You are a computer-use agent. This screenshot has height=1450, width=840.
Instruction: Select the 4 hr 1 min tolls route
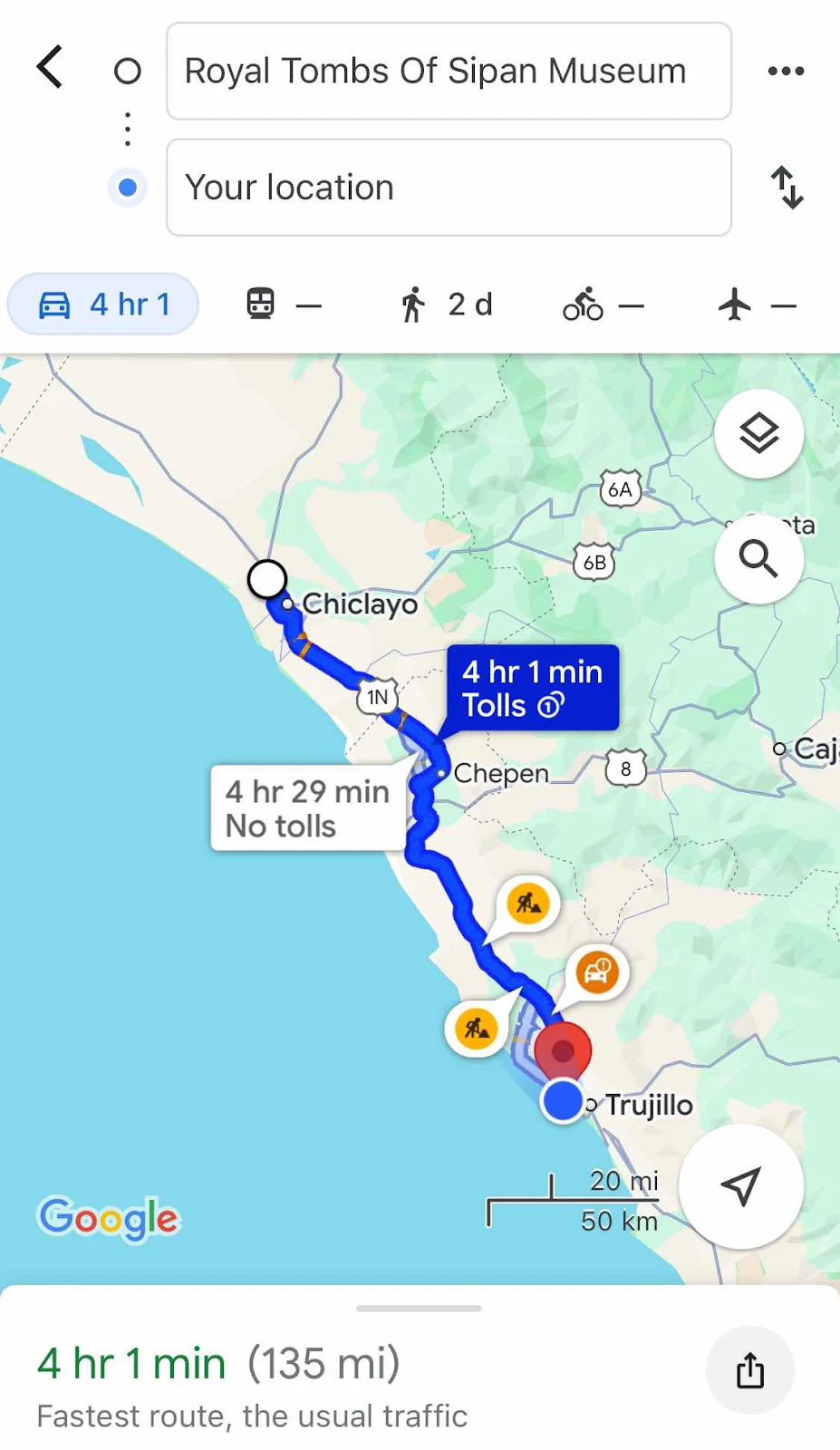tap(533, 688)
